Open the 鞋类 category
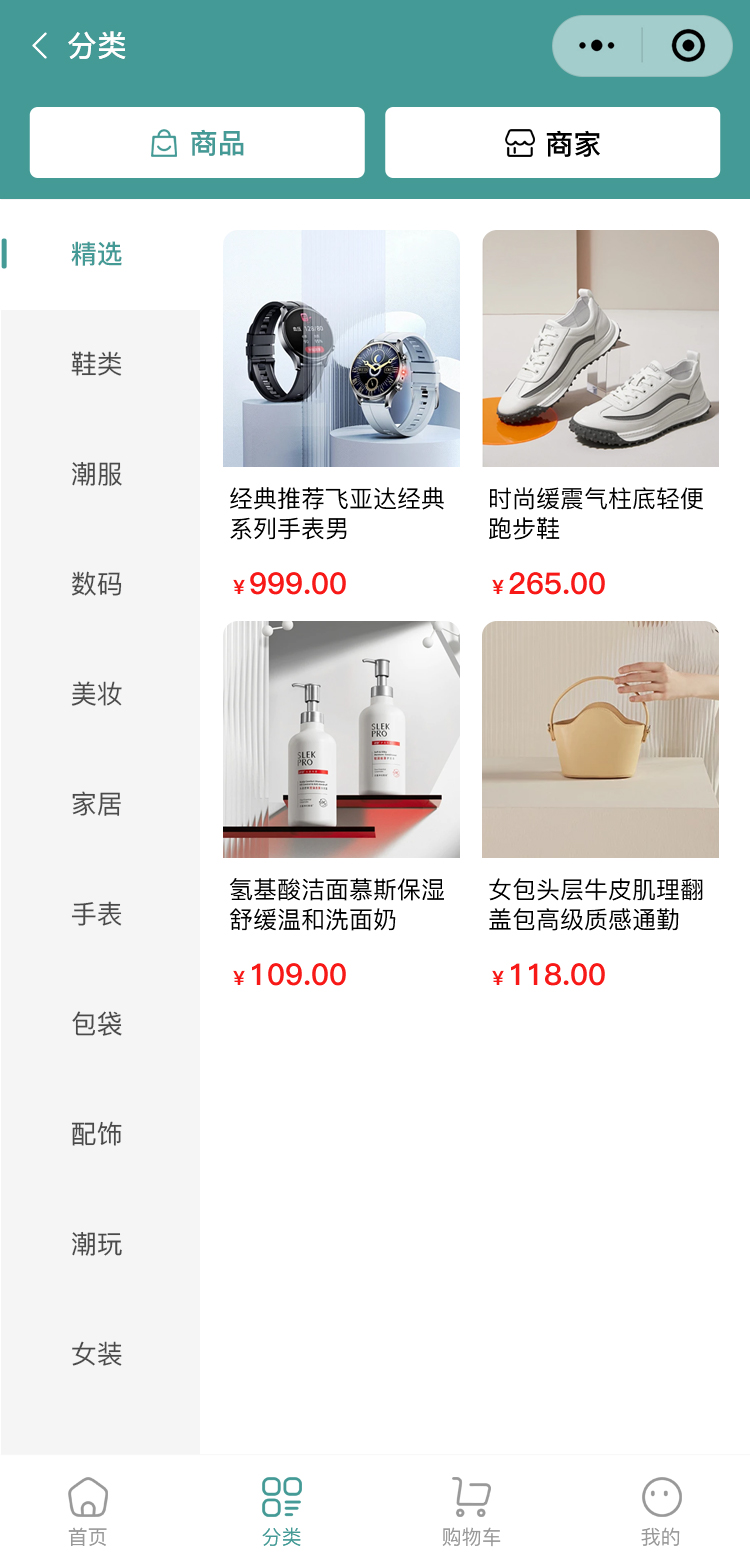750x1562 pixels. (97, 364)
